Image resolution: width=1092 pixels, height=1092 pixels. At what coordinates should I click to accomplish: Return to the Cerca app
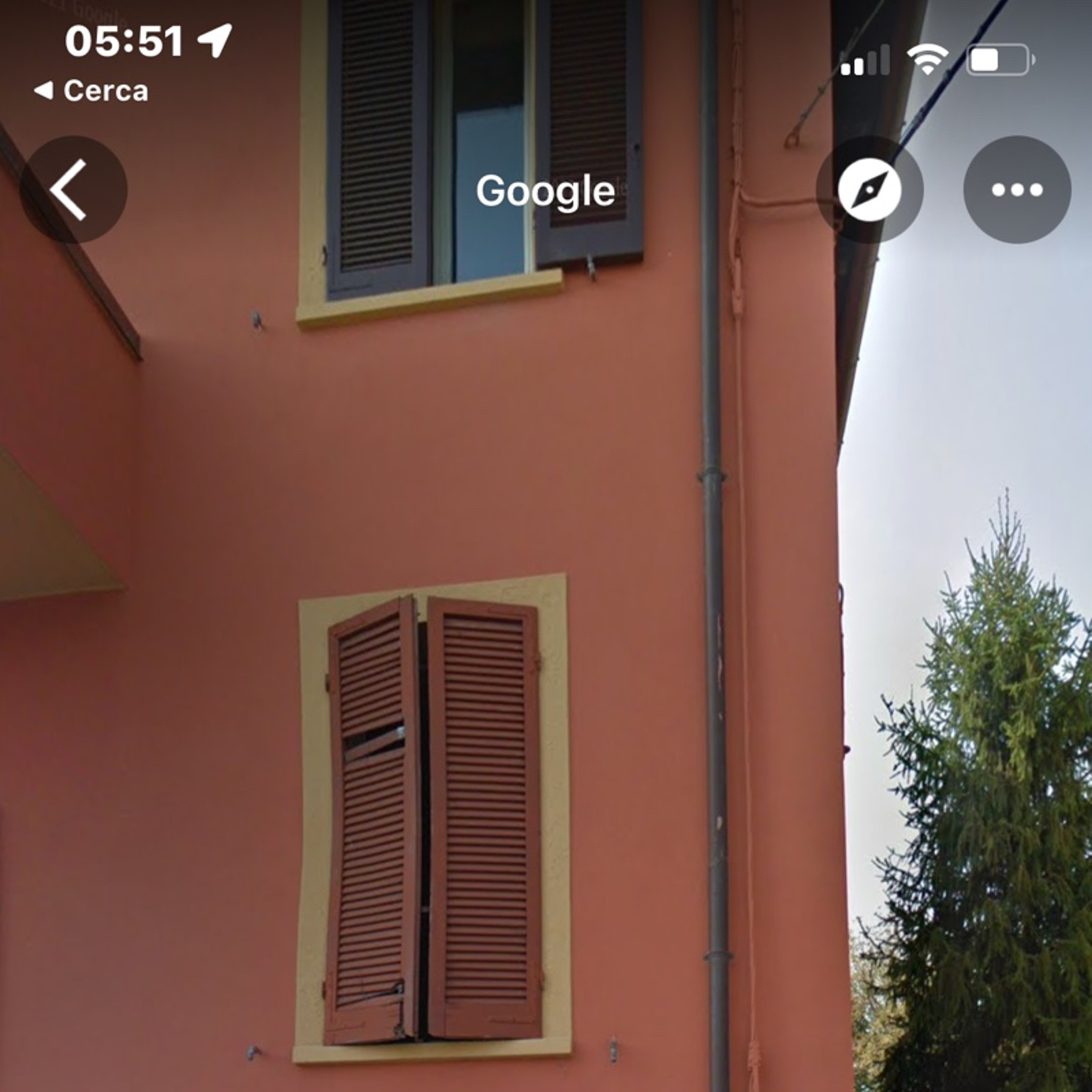click(92, 90)
